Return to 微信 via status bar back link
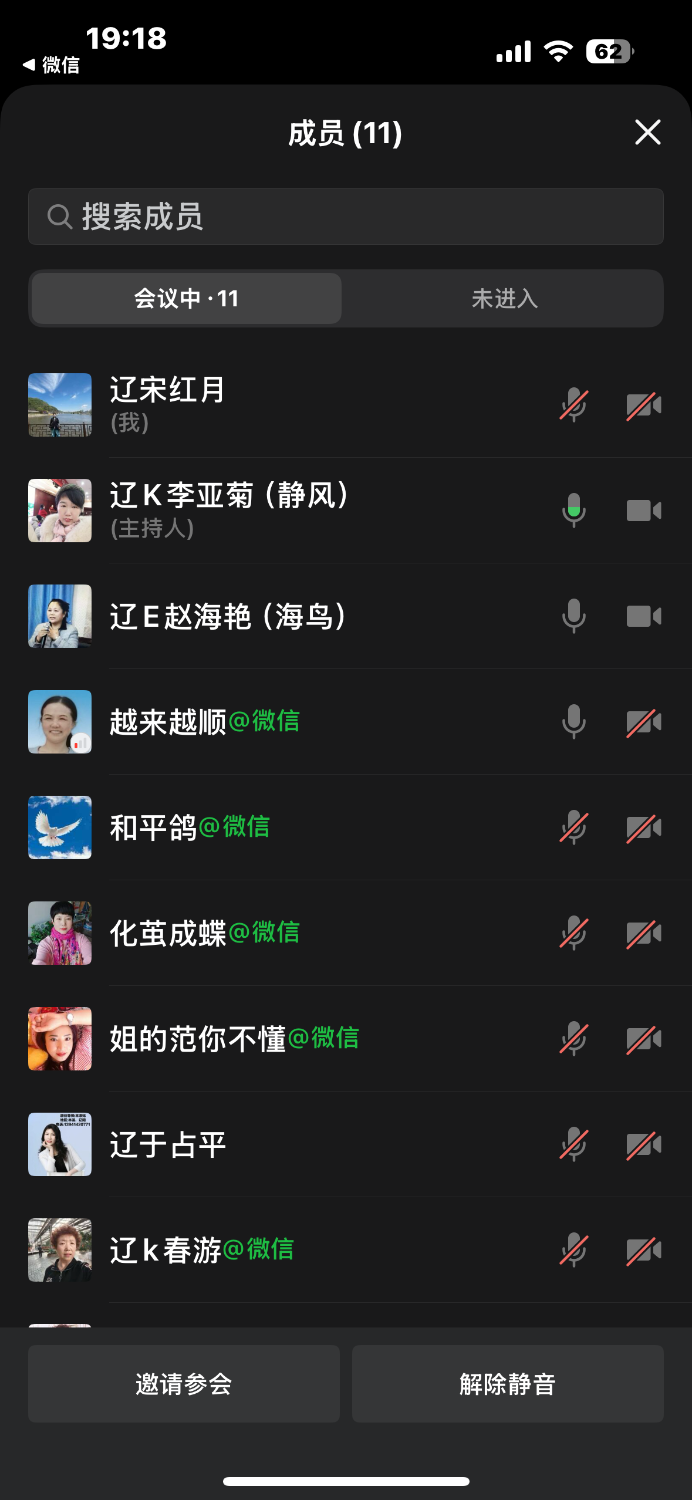The height and width of the screenshot is (1500, 692). [x=52, y=65]
